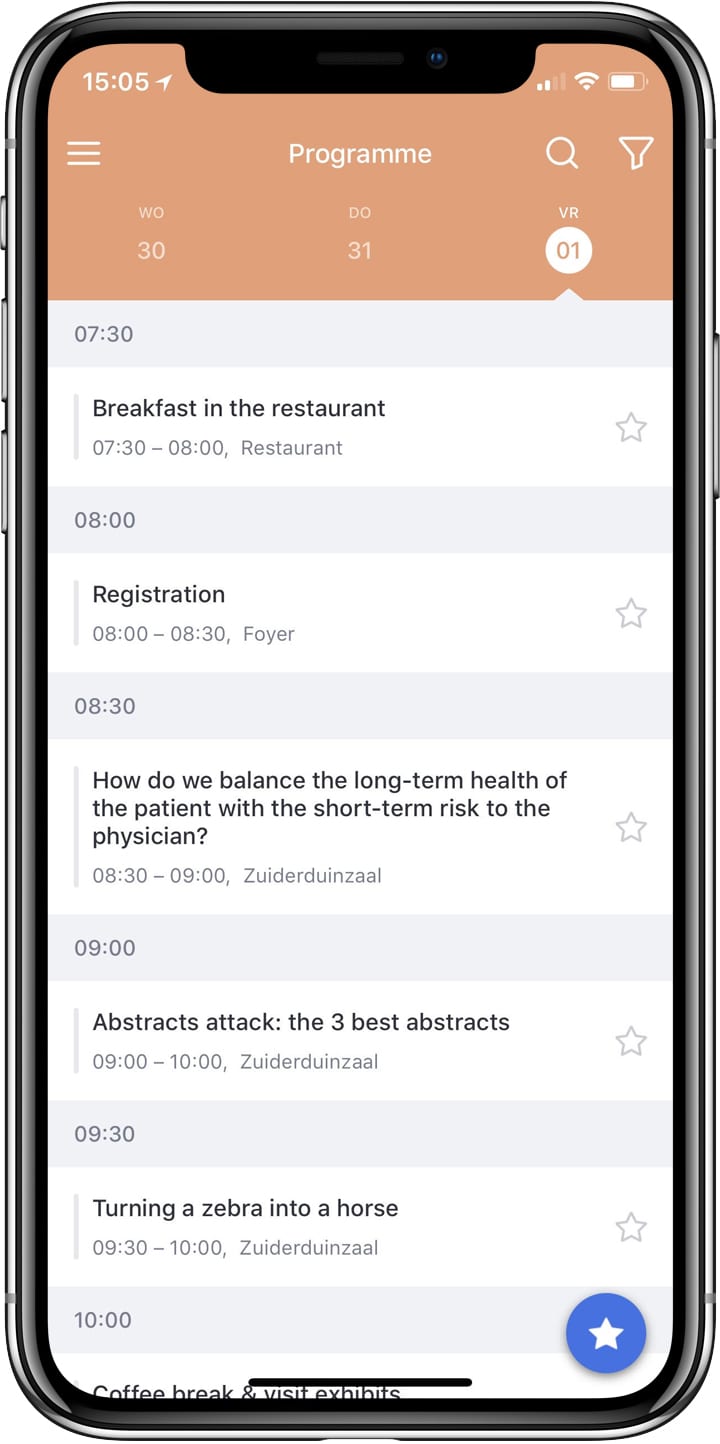Image resolution: width=720 pixels, height=1444 pixels.
Task: Switch to the WO 30 day
Action: point(151,235)
